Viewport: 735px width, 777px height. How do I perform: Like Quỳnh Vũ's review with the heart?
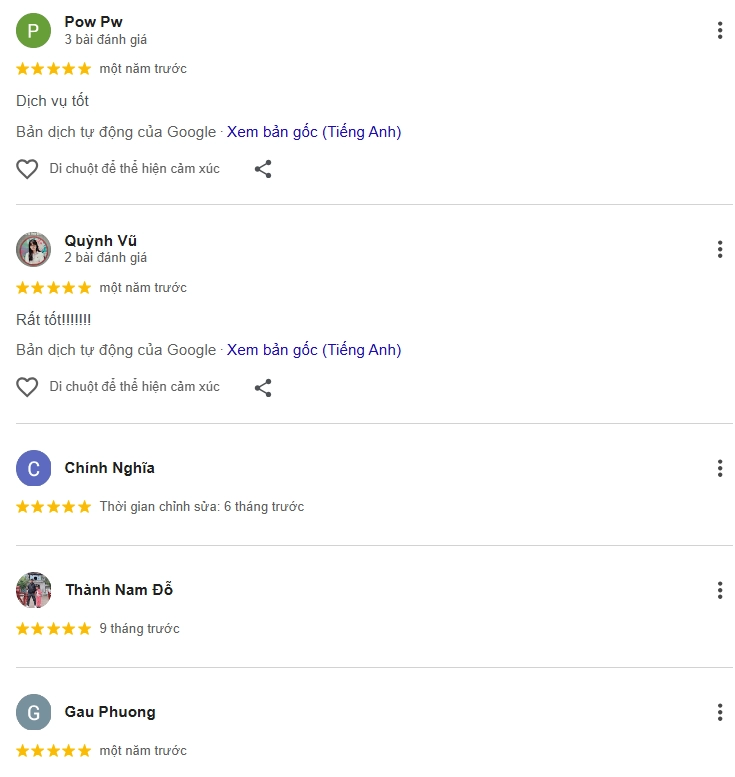(27, 387)
